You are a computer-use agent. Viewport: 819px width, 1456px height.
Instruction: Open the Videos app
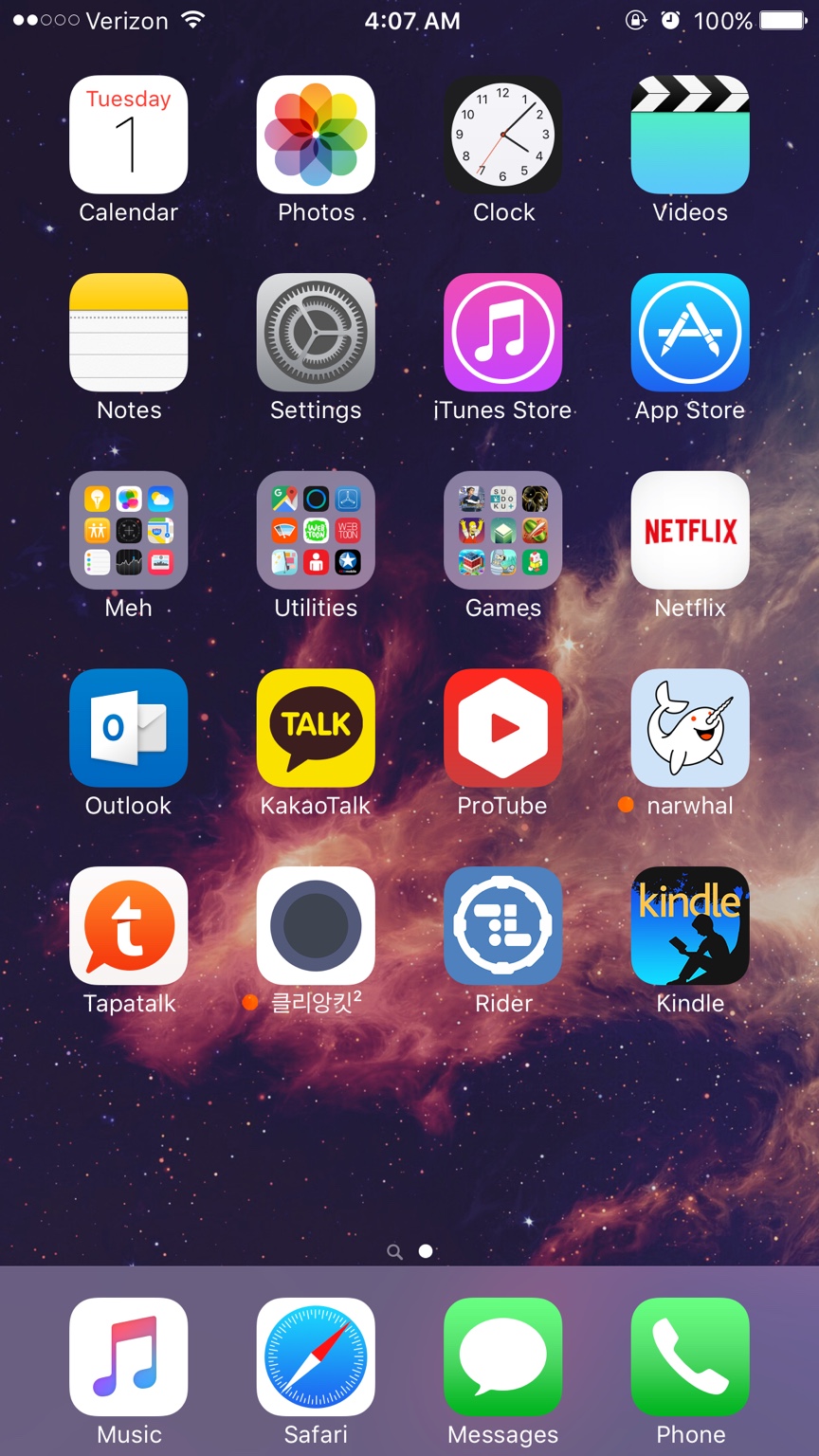[690, 135]
